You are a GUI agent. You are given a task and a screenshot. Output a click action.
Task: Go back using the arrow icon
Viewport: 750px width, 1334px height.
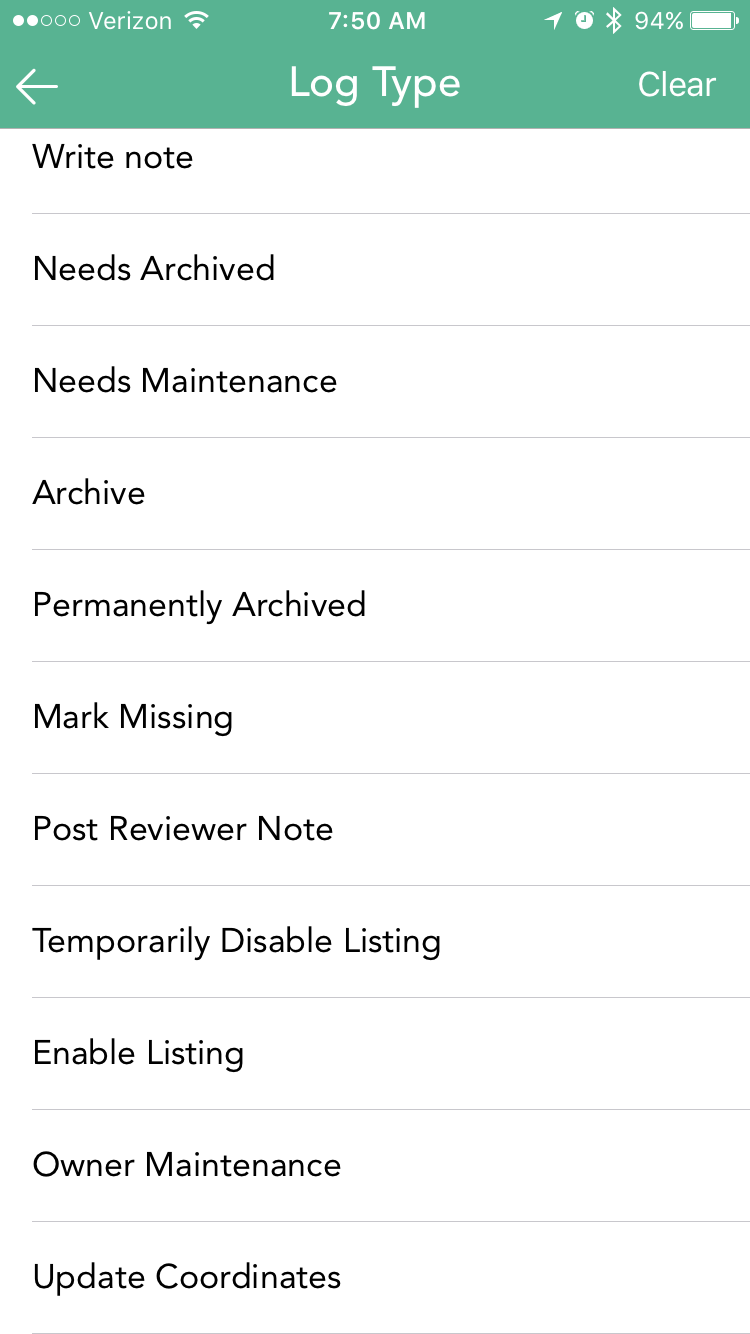pyautogui.click(x=37, y=86)
